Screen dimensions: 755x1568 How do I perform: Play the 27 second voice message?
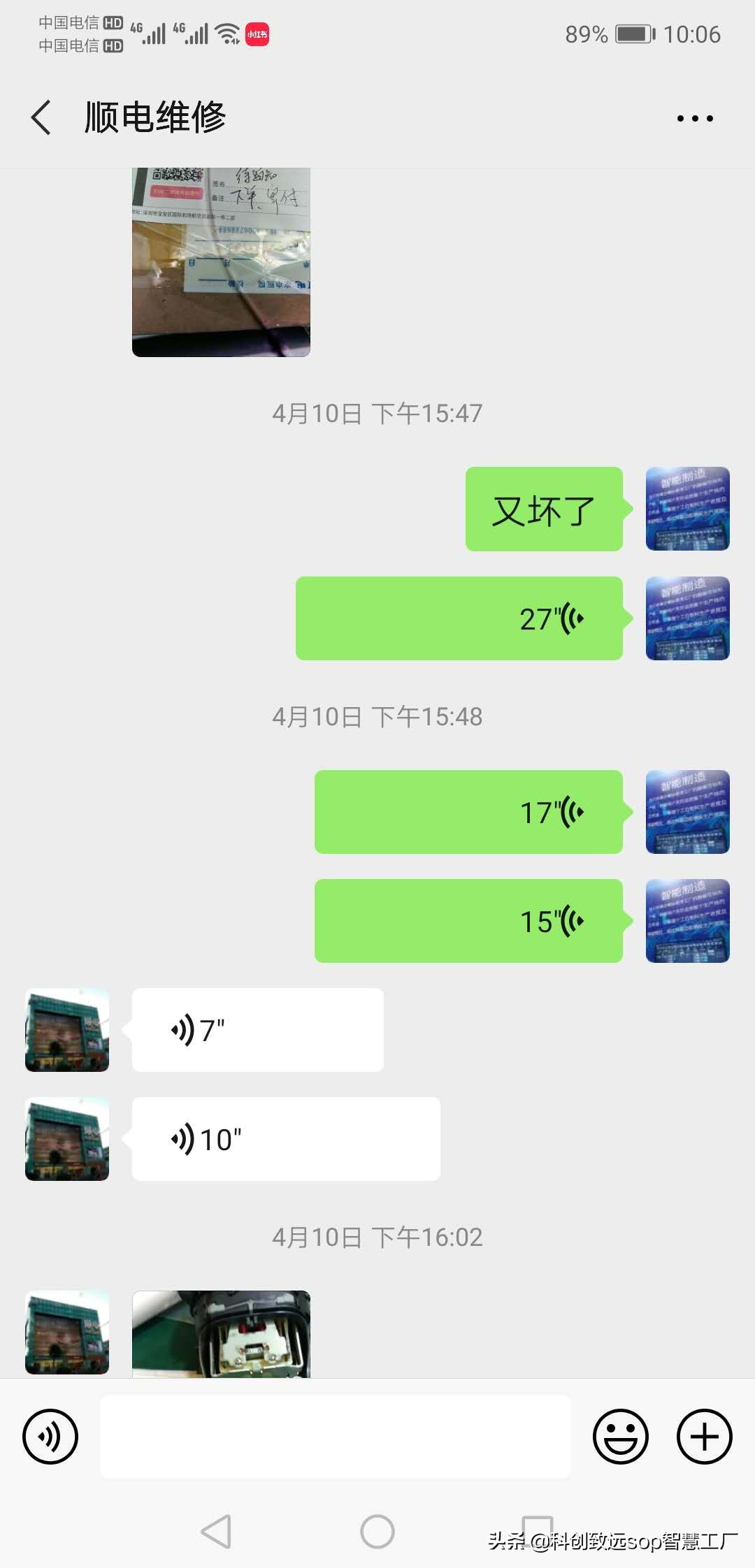pos(458,618)
